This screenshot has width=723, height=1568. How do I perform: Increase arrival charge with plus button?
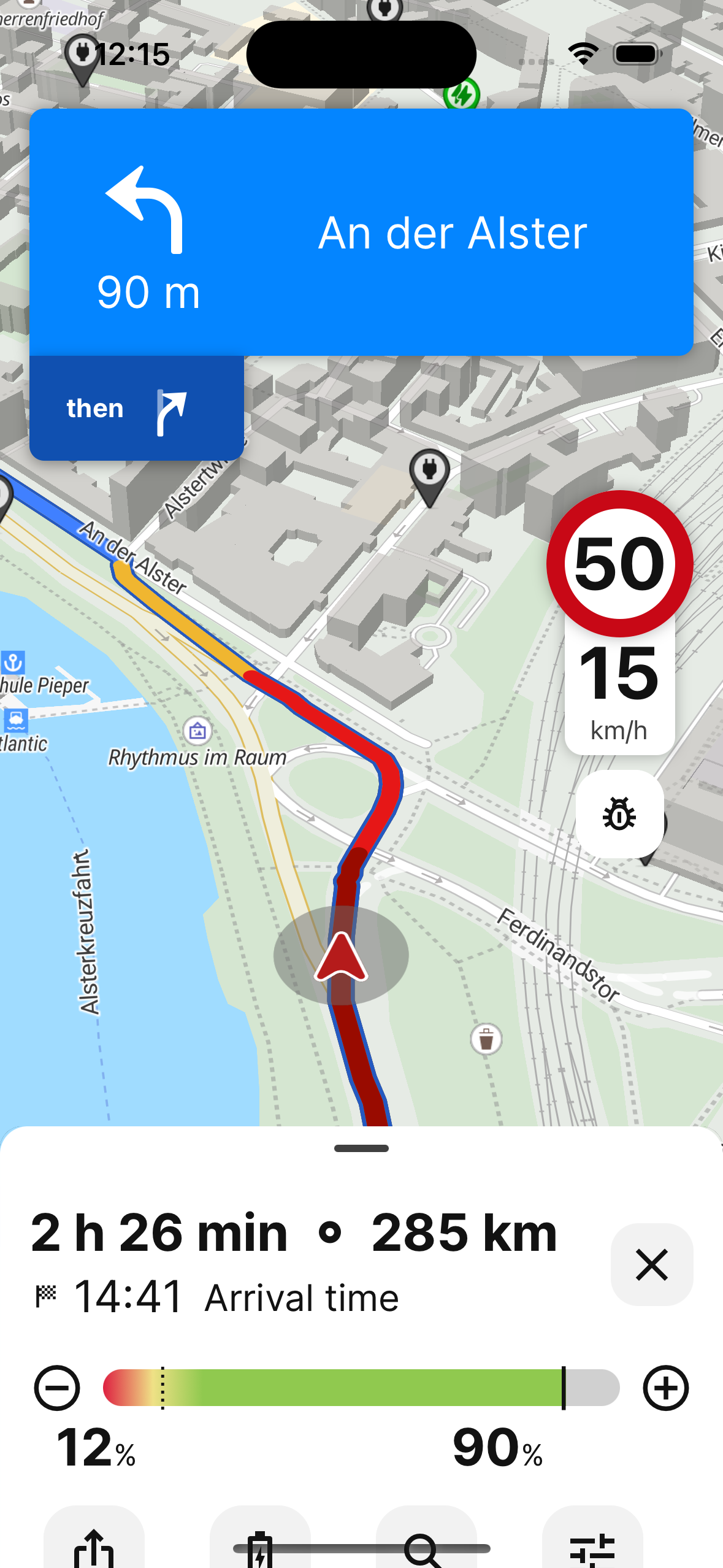665,1388
